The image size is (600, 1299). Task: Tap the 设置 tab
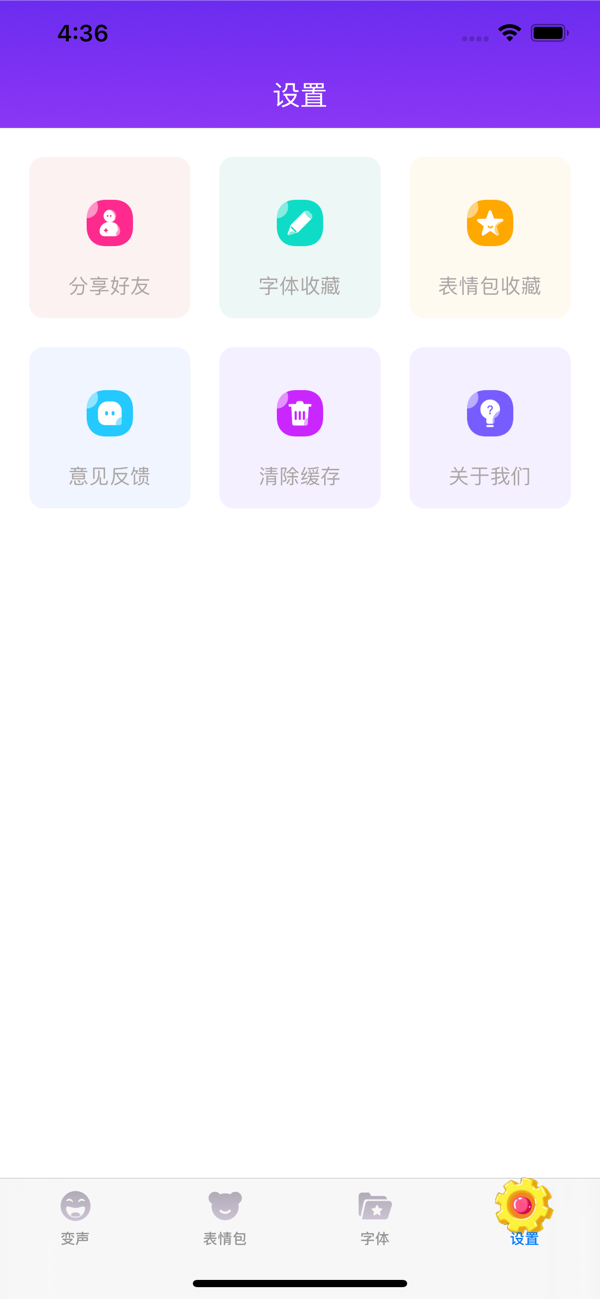click(x=524, y=1215)
